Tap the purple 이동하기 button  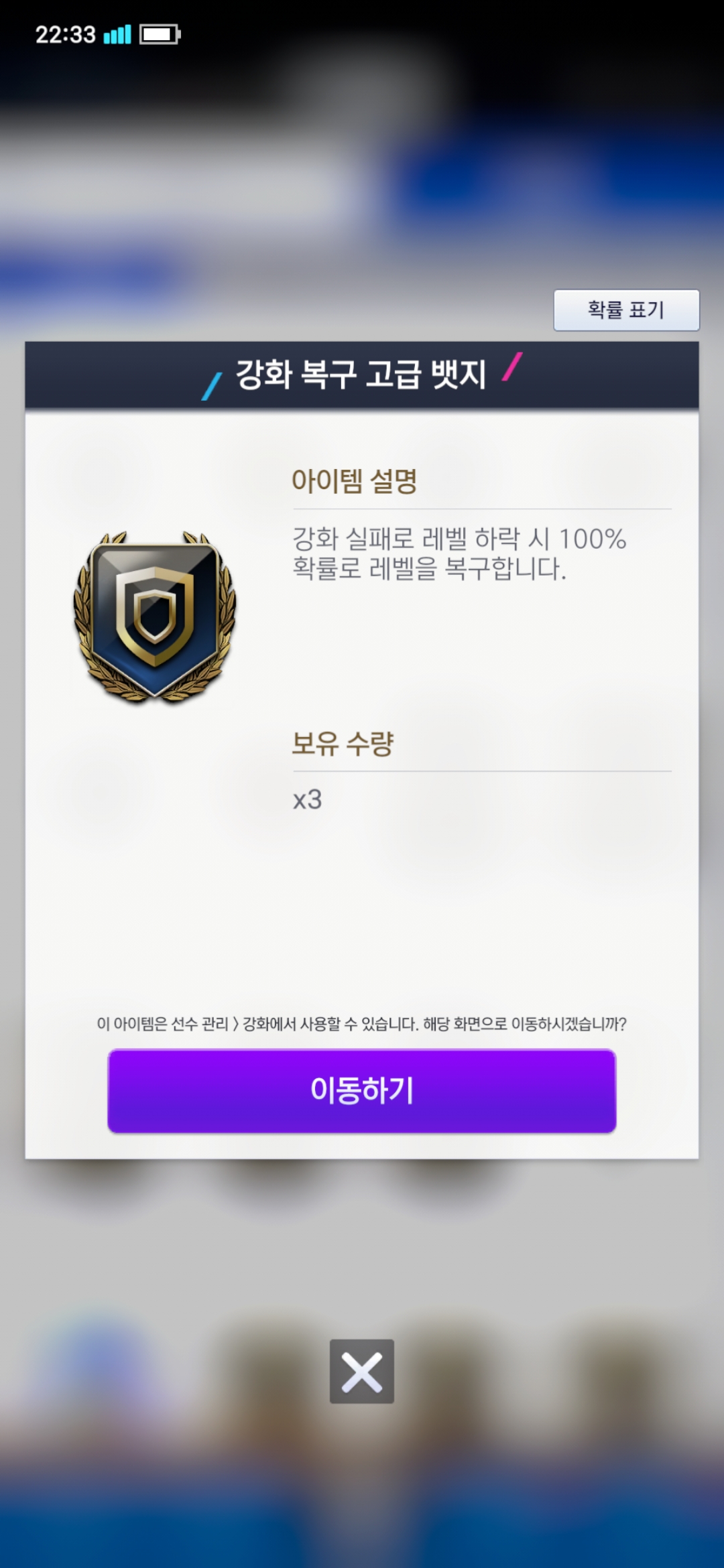click(x=362, y=1090)
